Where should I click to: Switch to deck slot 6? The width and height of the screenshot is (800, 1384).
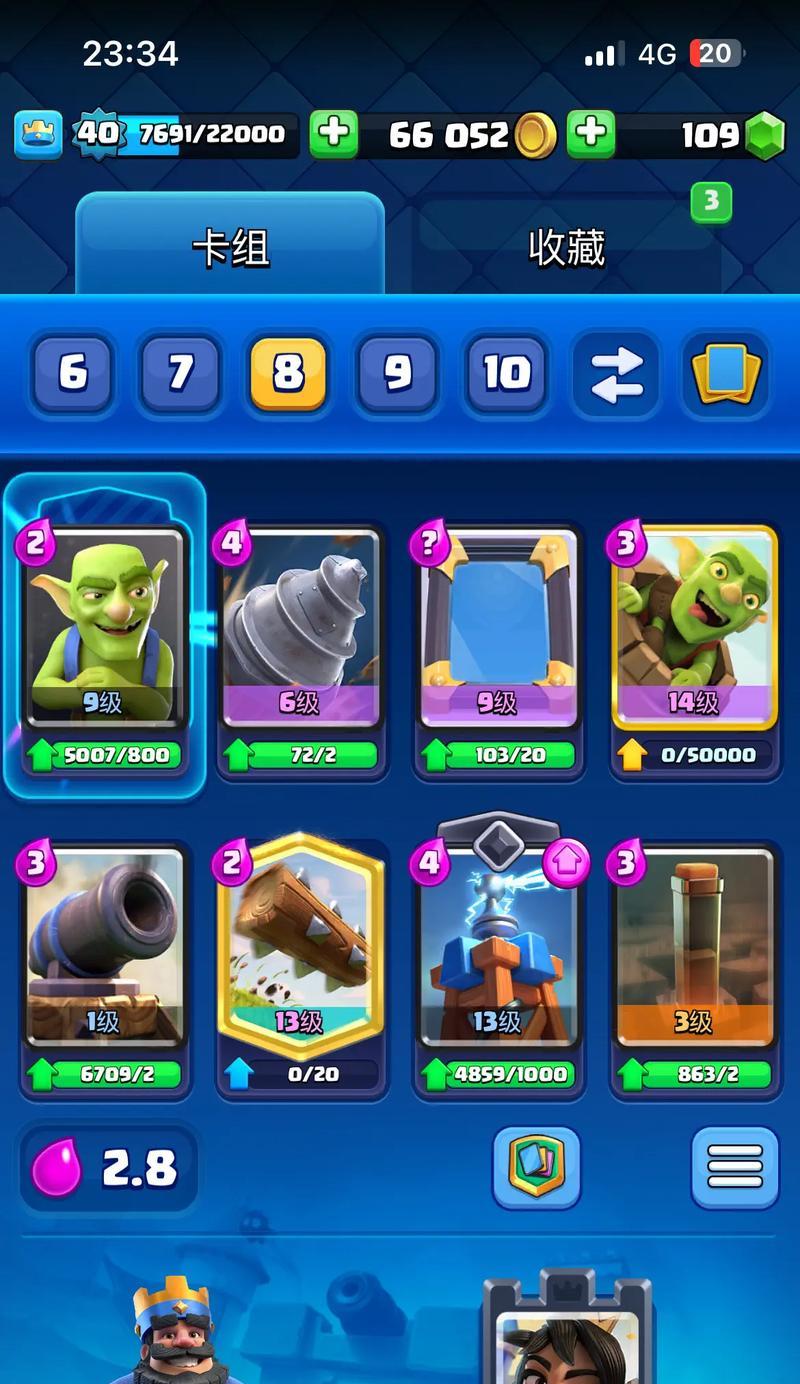[72, 374]
